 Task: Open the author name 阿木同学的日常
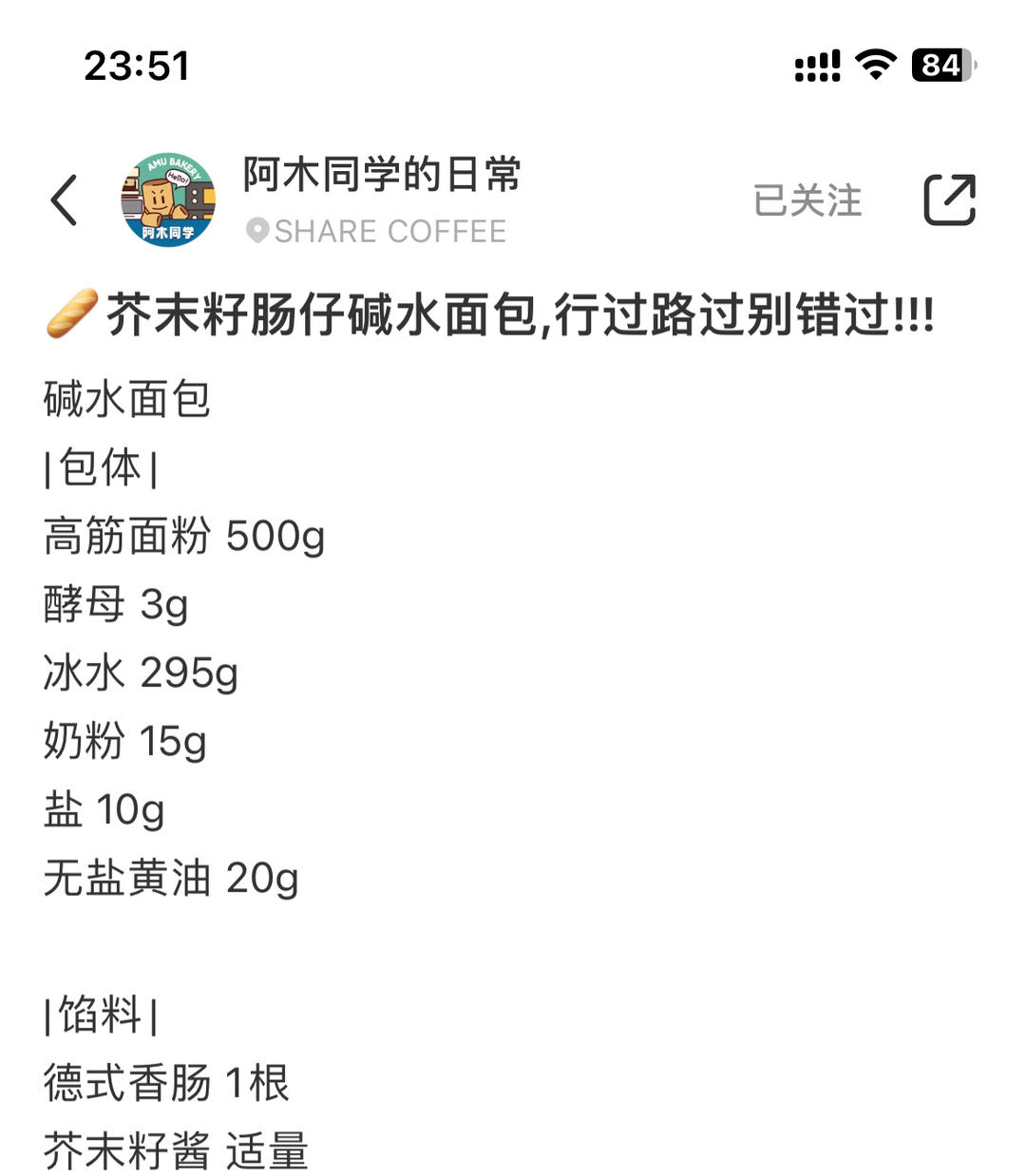click(x=382, y=175)
